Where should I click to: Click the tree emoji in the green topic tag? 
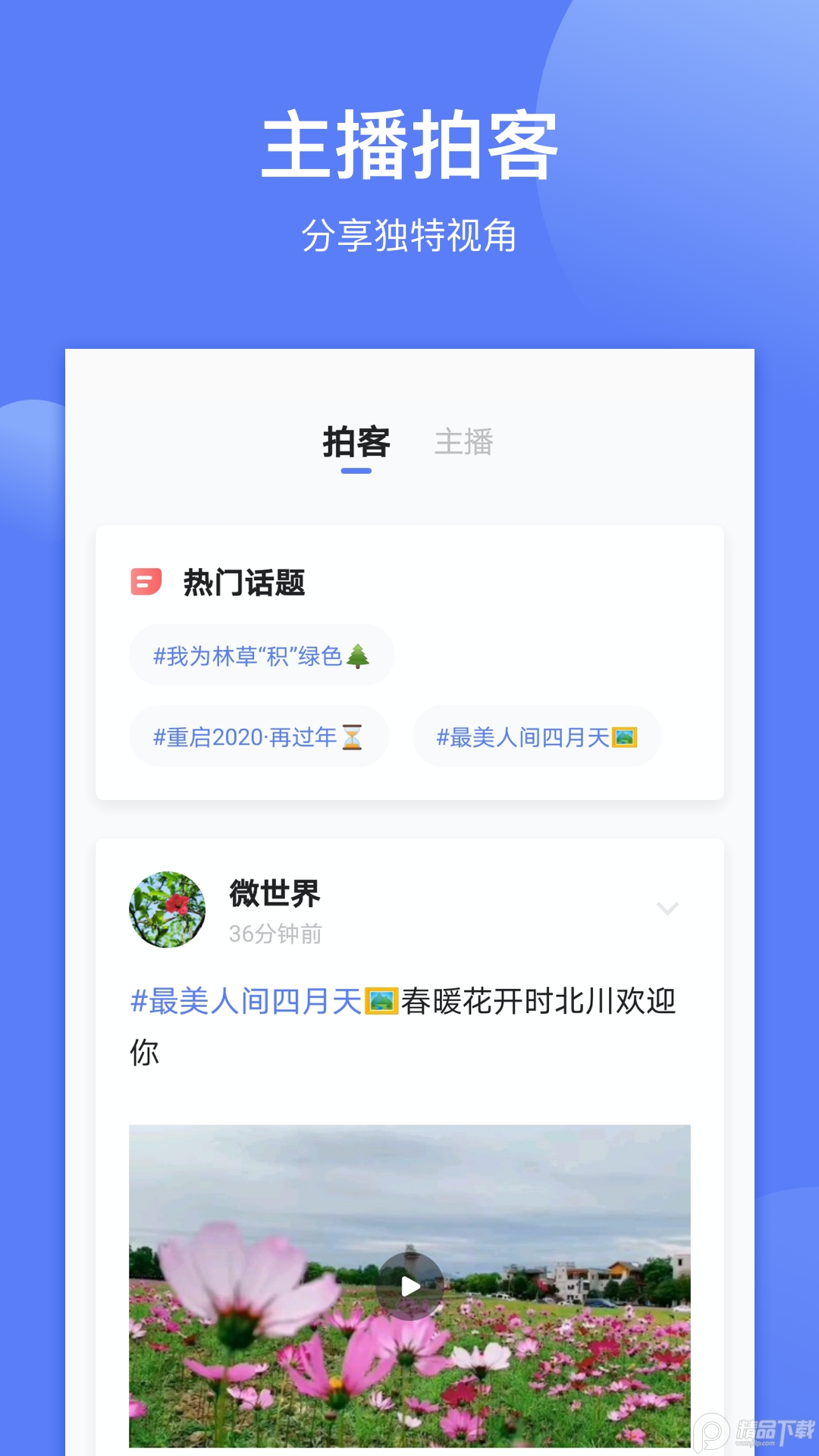359,654
